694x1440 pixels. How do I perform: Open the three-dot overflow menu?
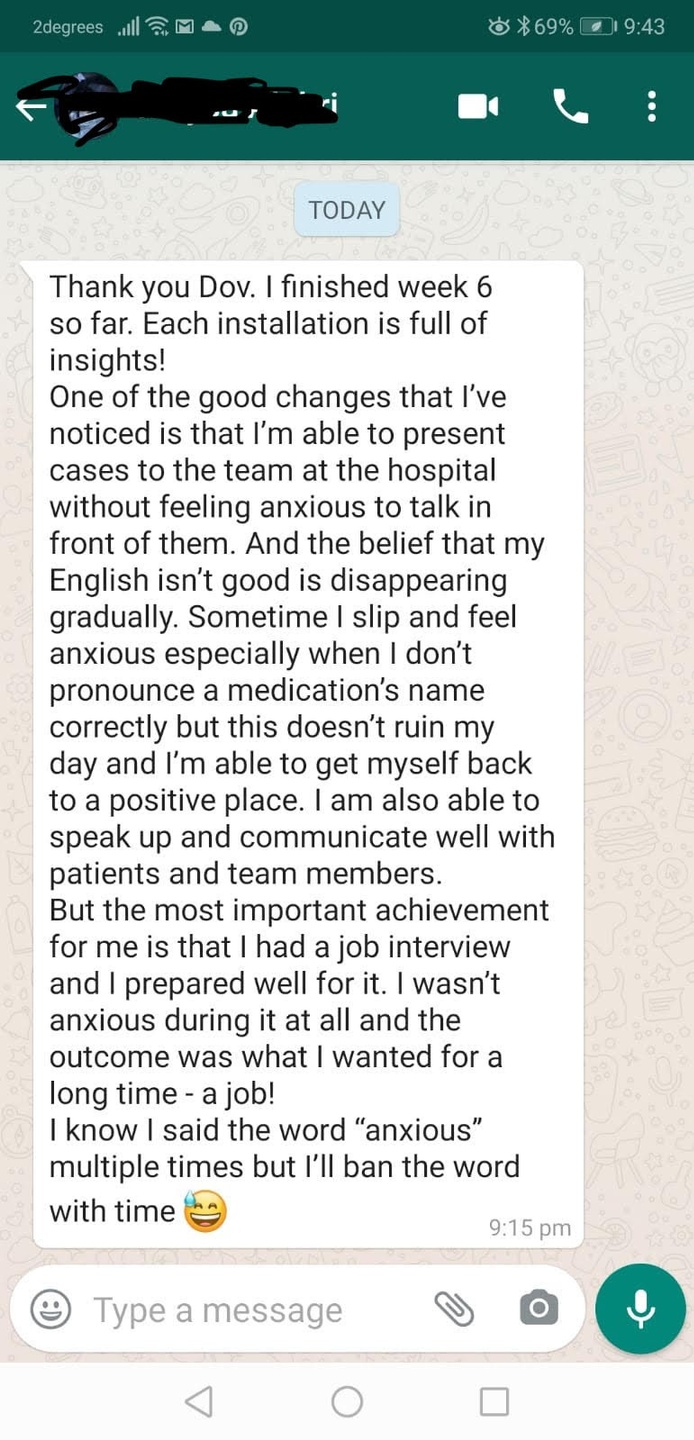pos(652,106)
